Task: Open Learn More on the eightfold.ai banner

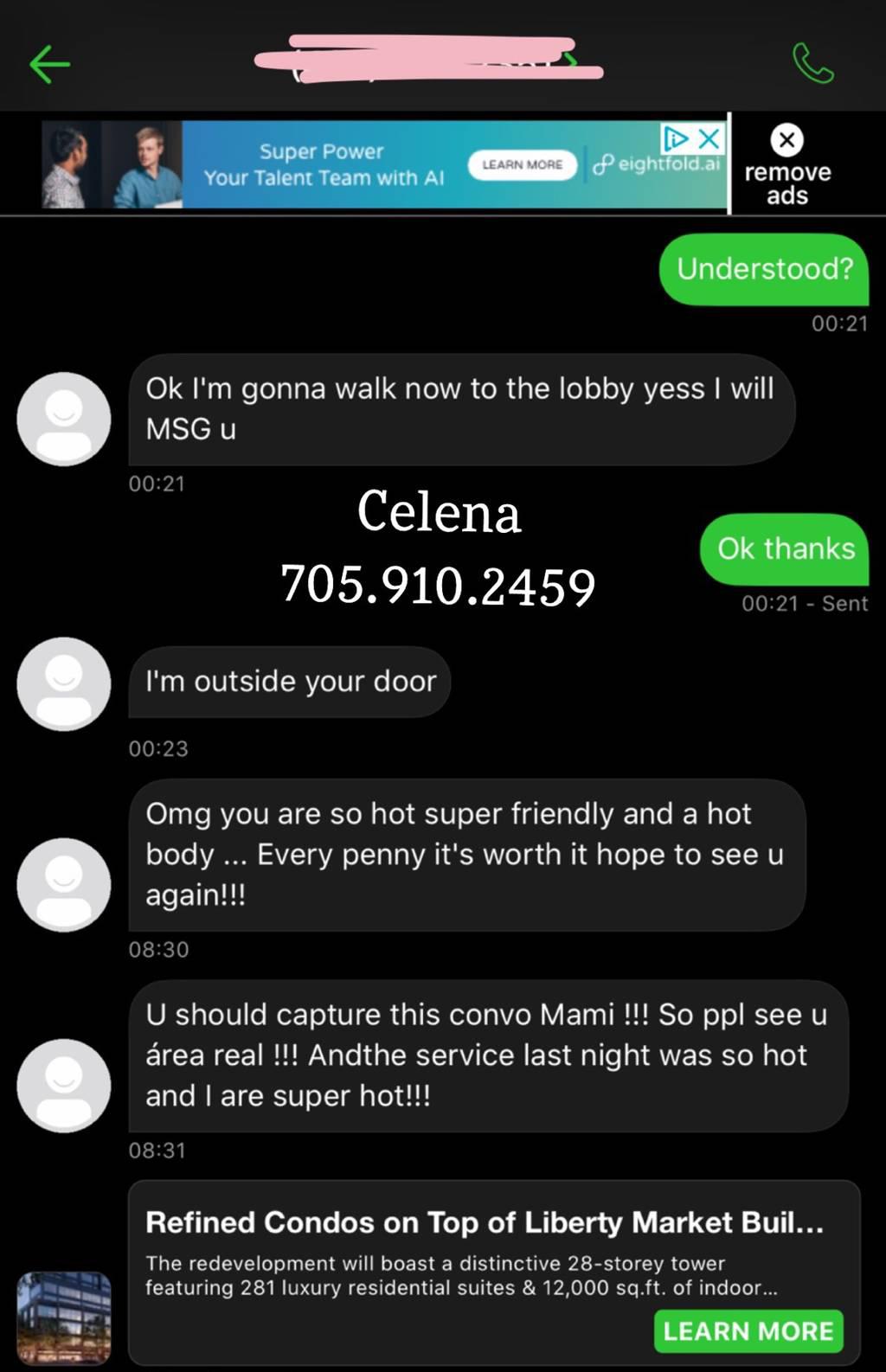Action: coord(522,164)
